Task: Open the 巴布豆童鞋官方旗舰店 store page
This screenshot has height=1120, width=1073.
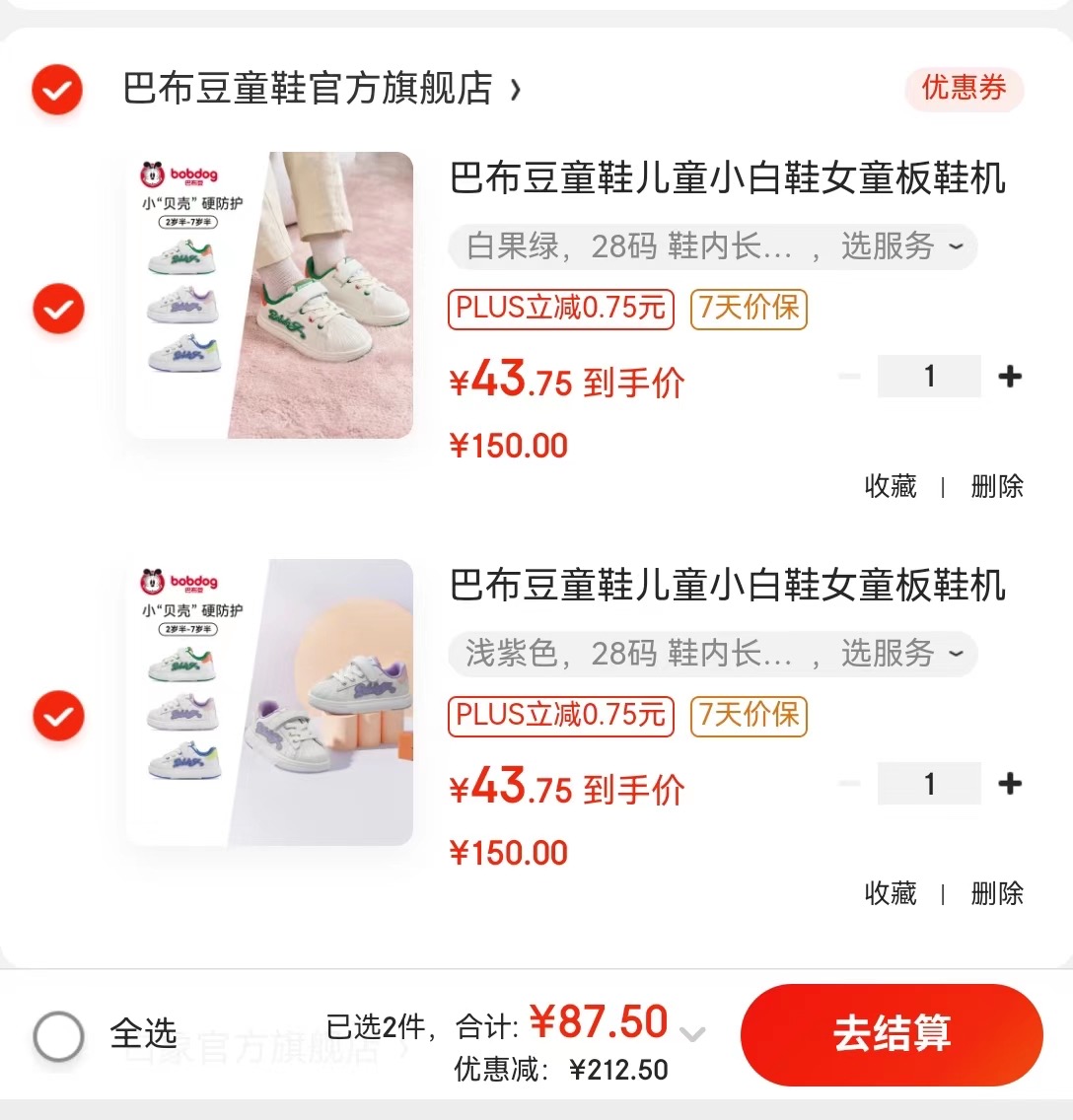Action: (321, 90)
